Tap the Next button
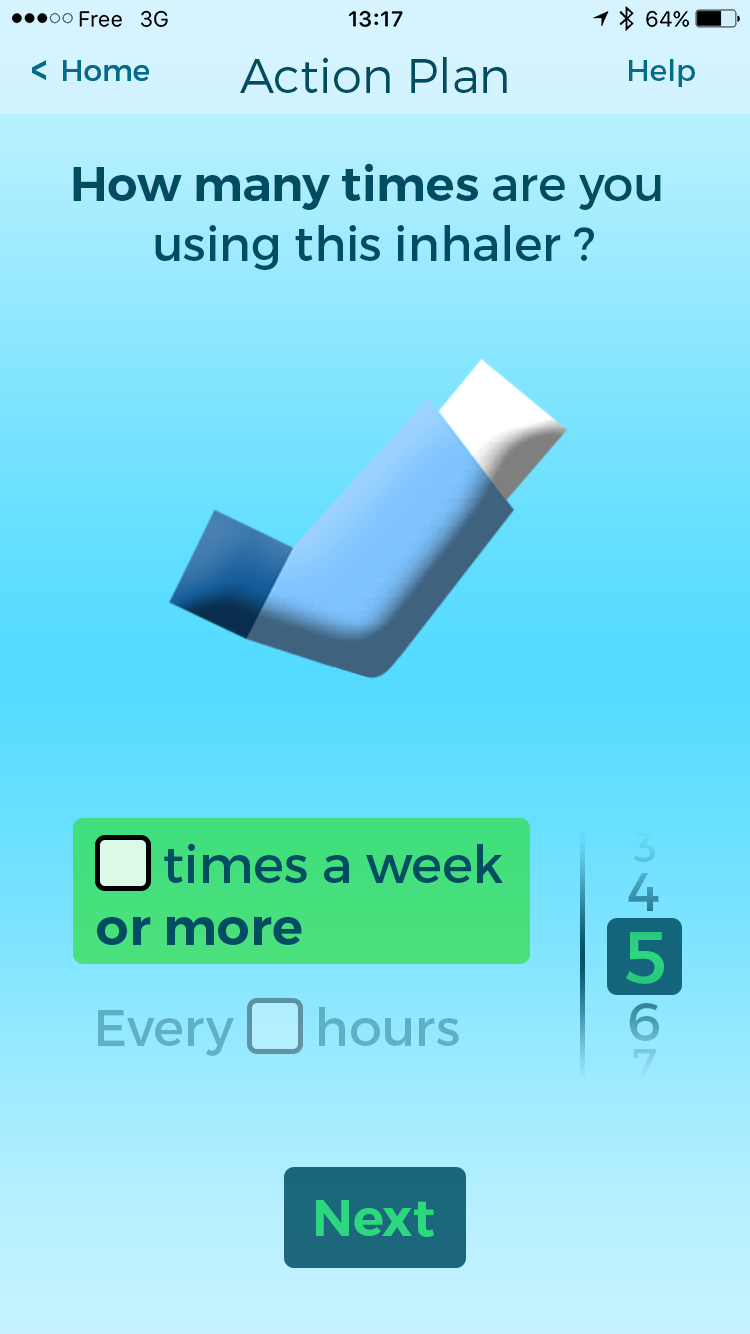The image size is (750, 1334). [x=375, y=1217]
